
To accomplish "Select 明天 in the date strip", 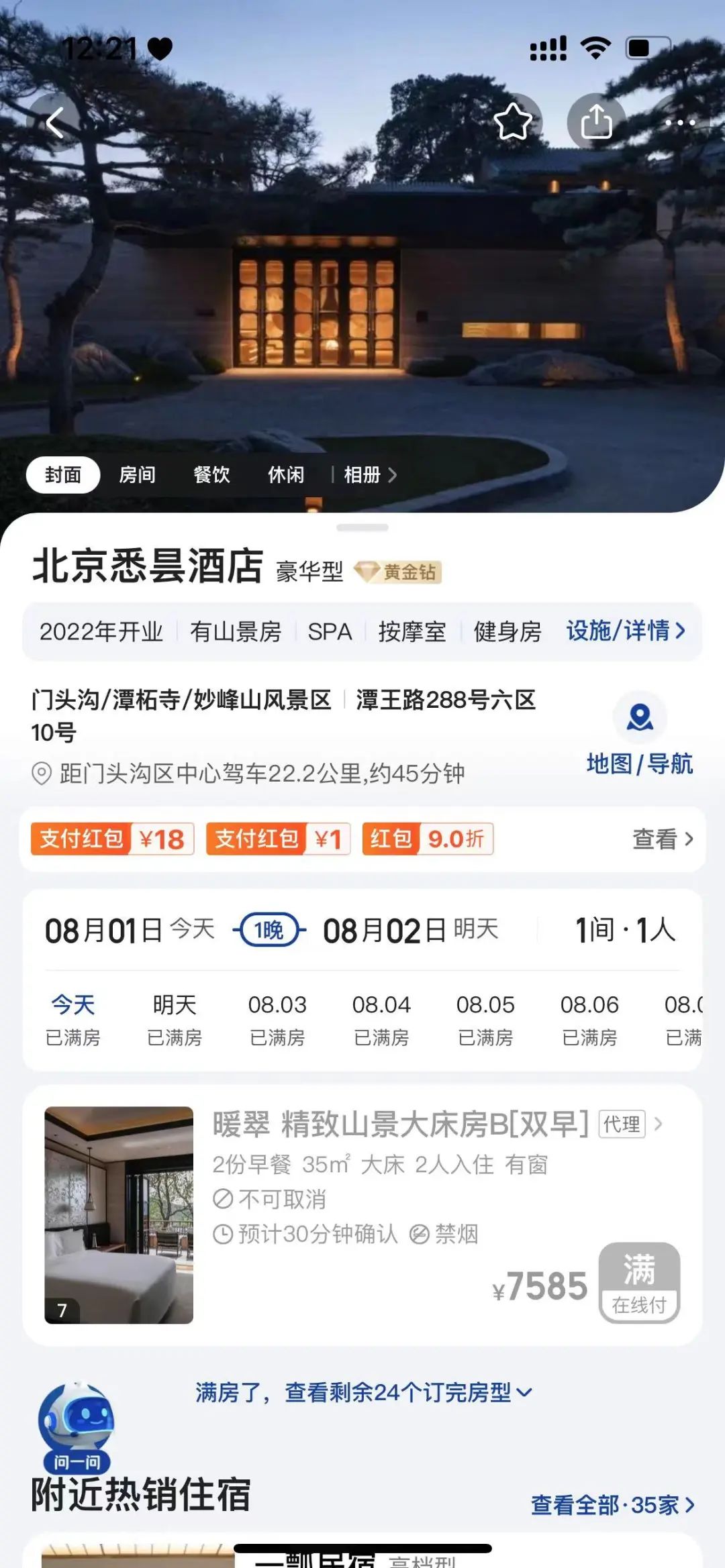I will pos(175,1020).
